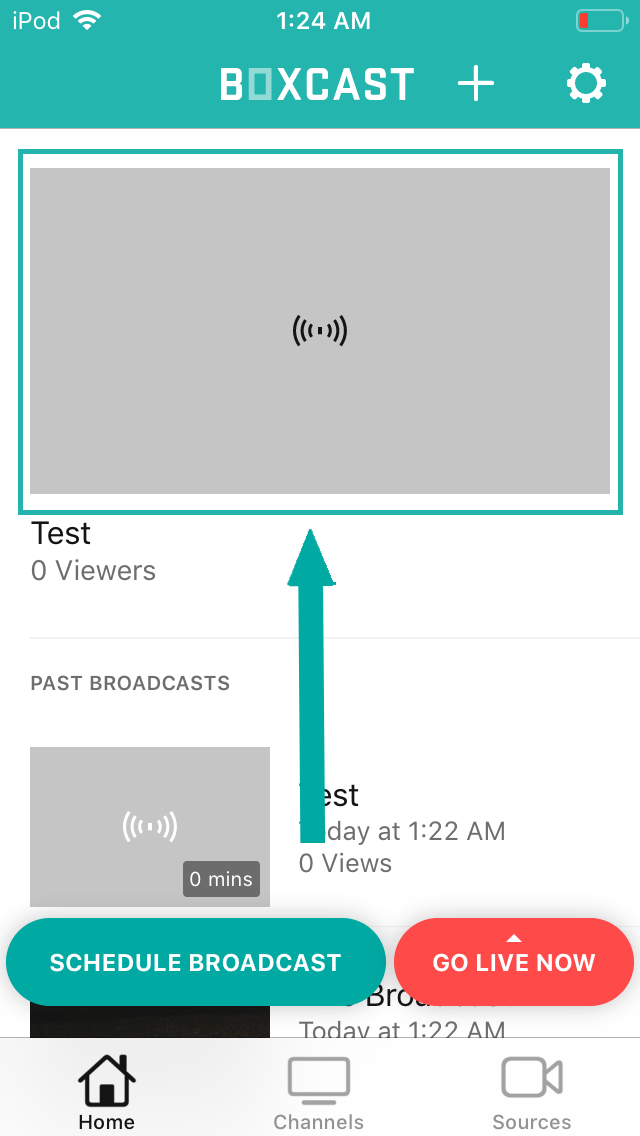Tap Schedule Broadcast button
Screen dimensions: 640x1136
[x=196, y=963]
